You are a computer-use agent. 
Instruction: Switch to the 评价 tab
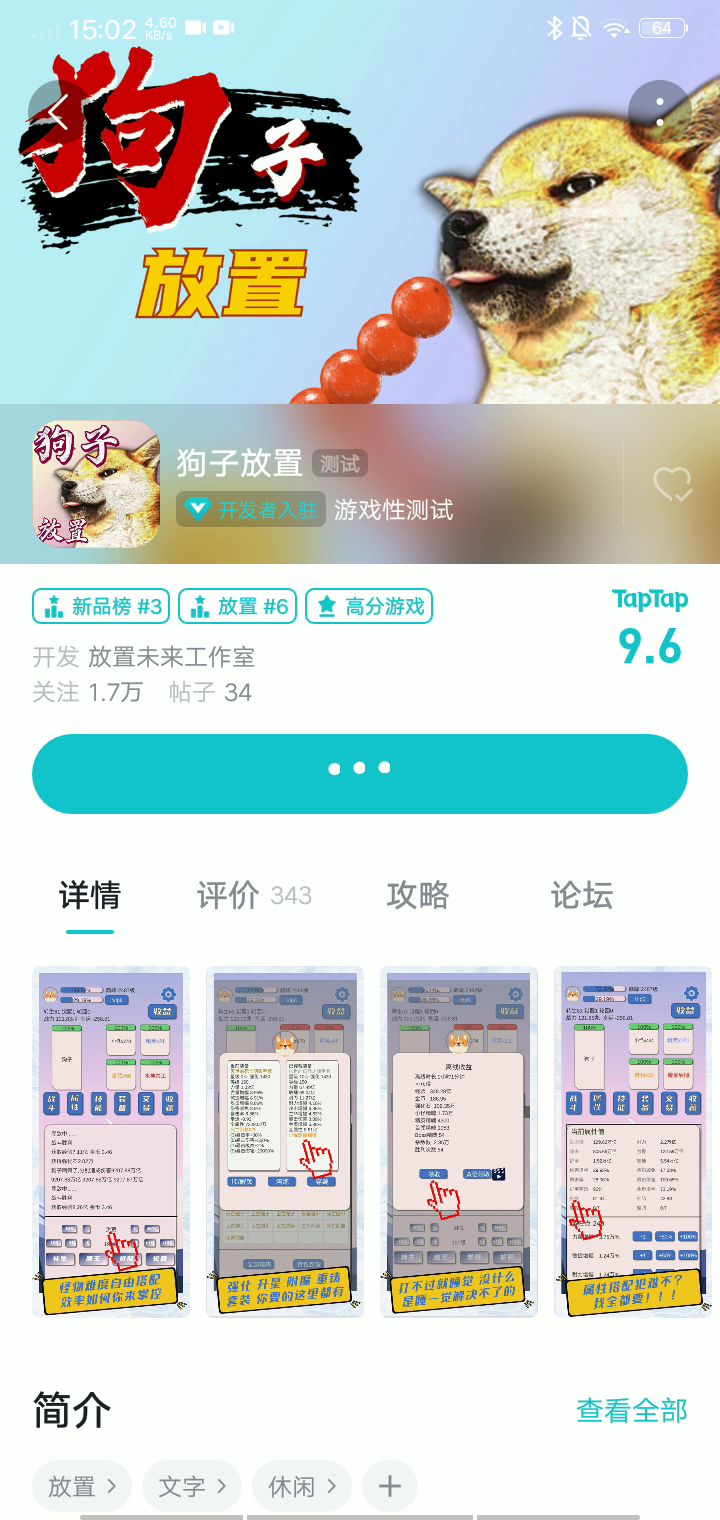tap(253, 895)
